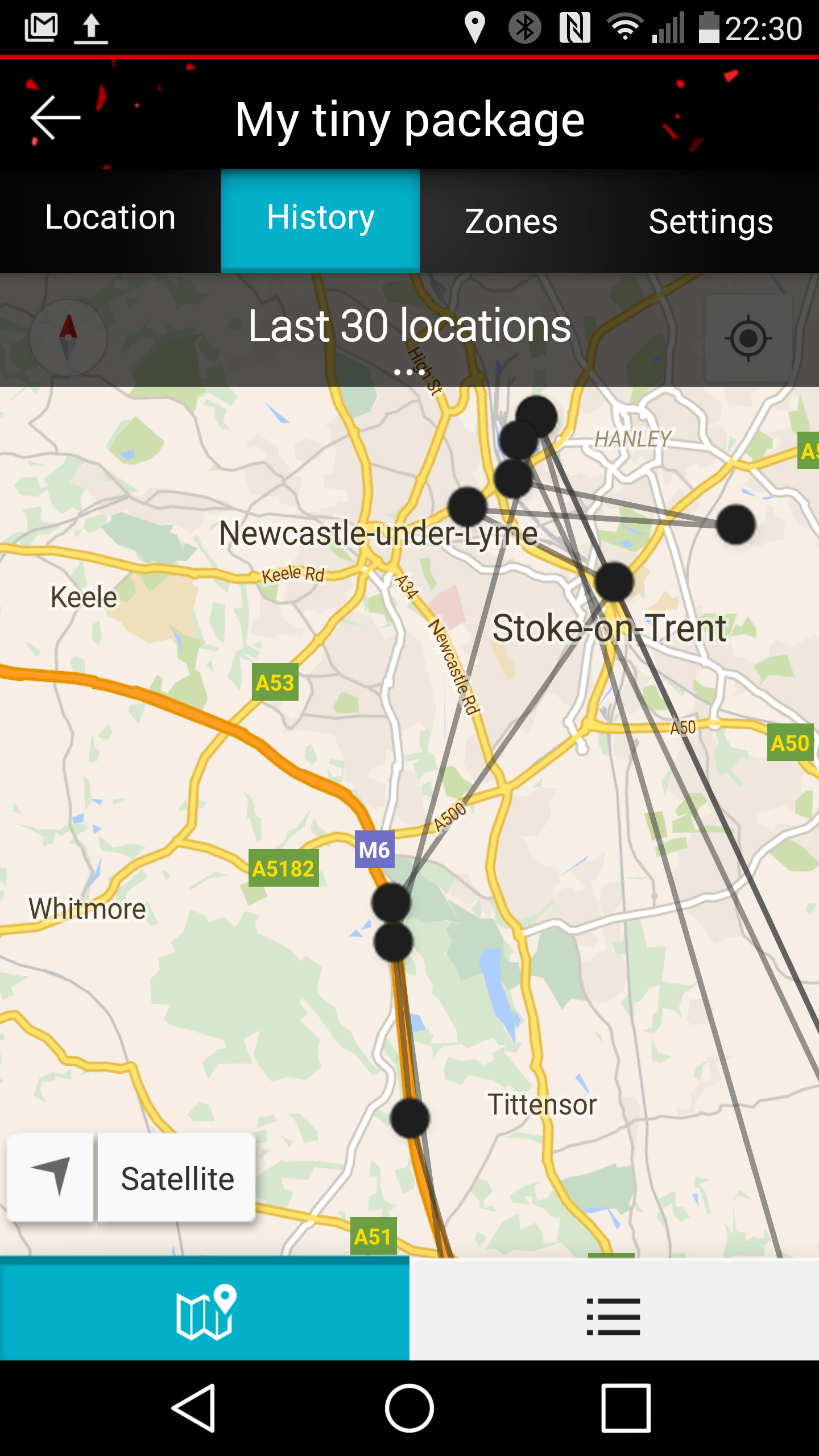Open the recent apps overview
The height and width of the screenshot is (1456, 819).
(x=626, y=1408)
